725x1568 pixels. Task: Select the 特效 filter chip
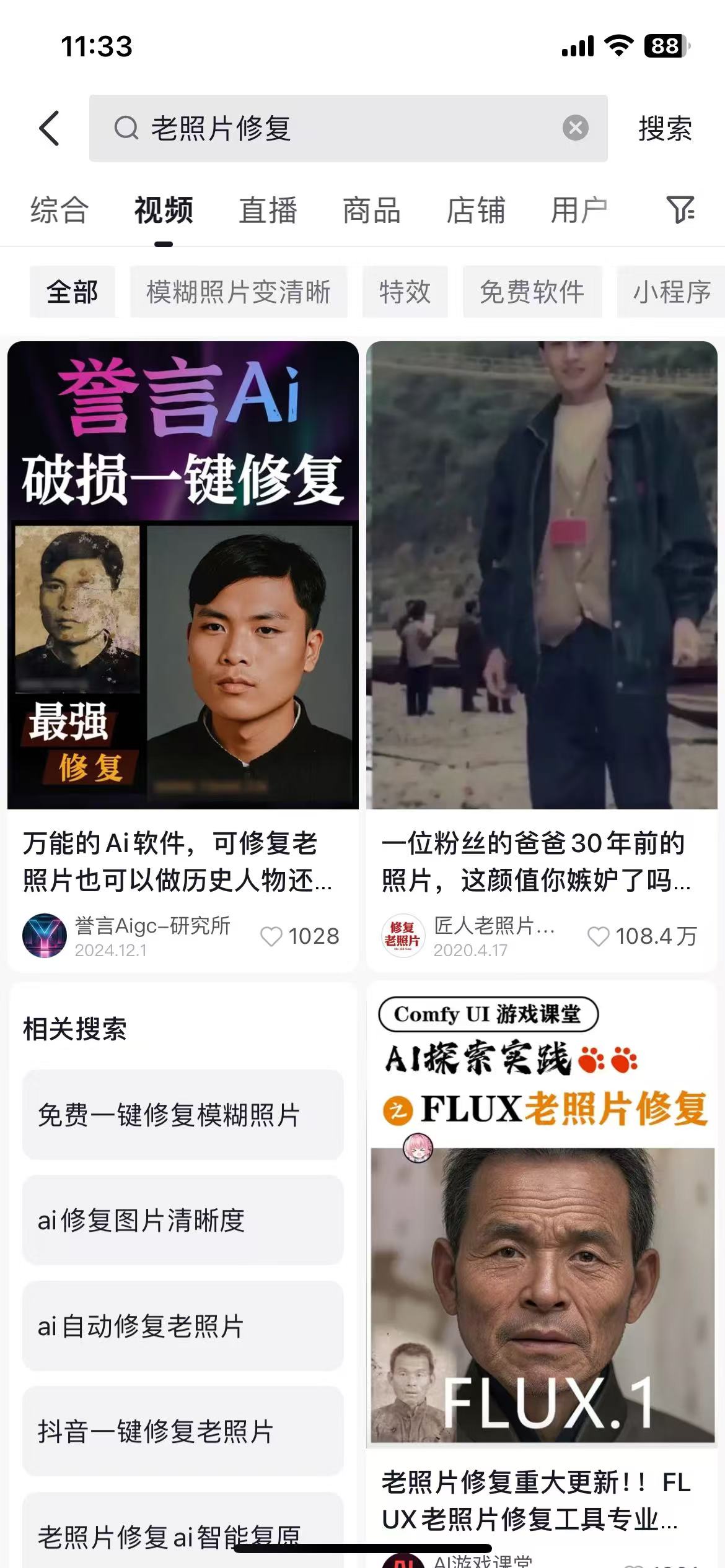pos(405,292)
